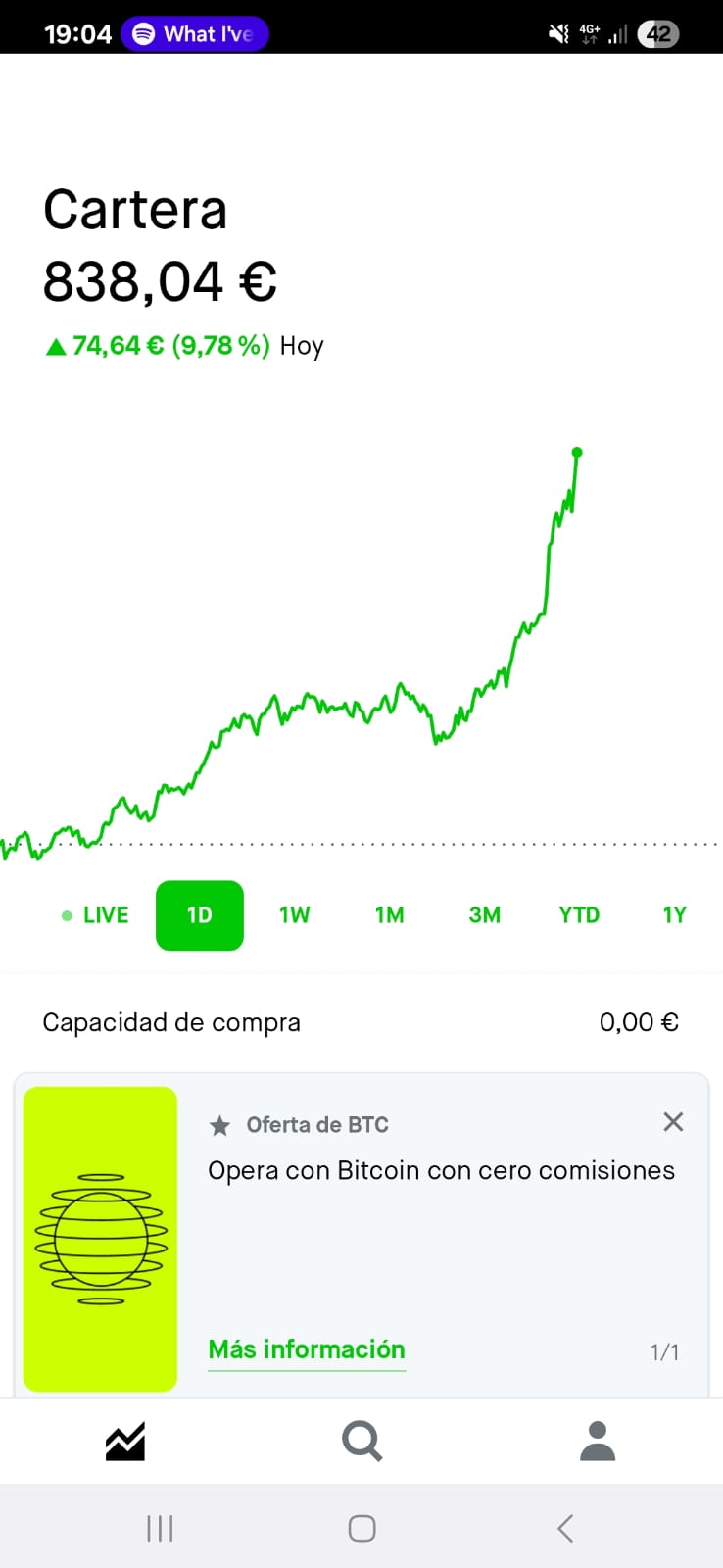Image resolution: width=723 pixels, height=1568 pixels.
Task: Switch to the 1M range
Action: (390, 915)
